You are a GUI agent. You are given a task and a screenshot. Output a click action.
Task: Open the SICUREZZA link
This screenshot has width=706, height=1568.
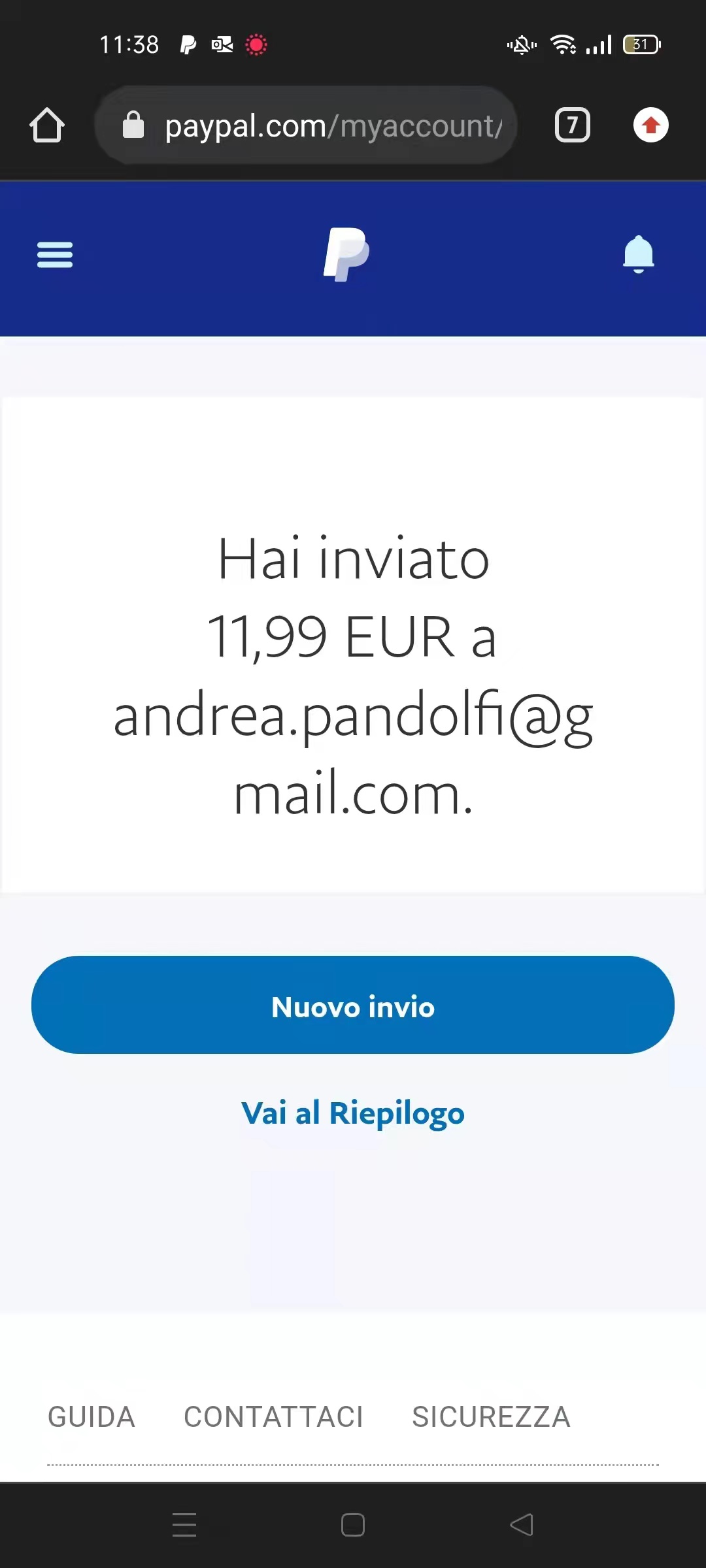point(491,1416)
